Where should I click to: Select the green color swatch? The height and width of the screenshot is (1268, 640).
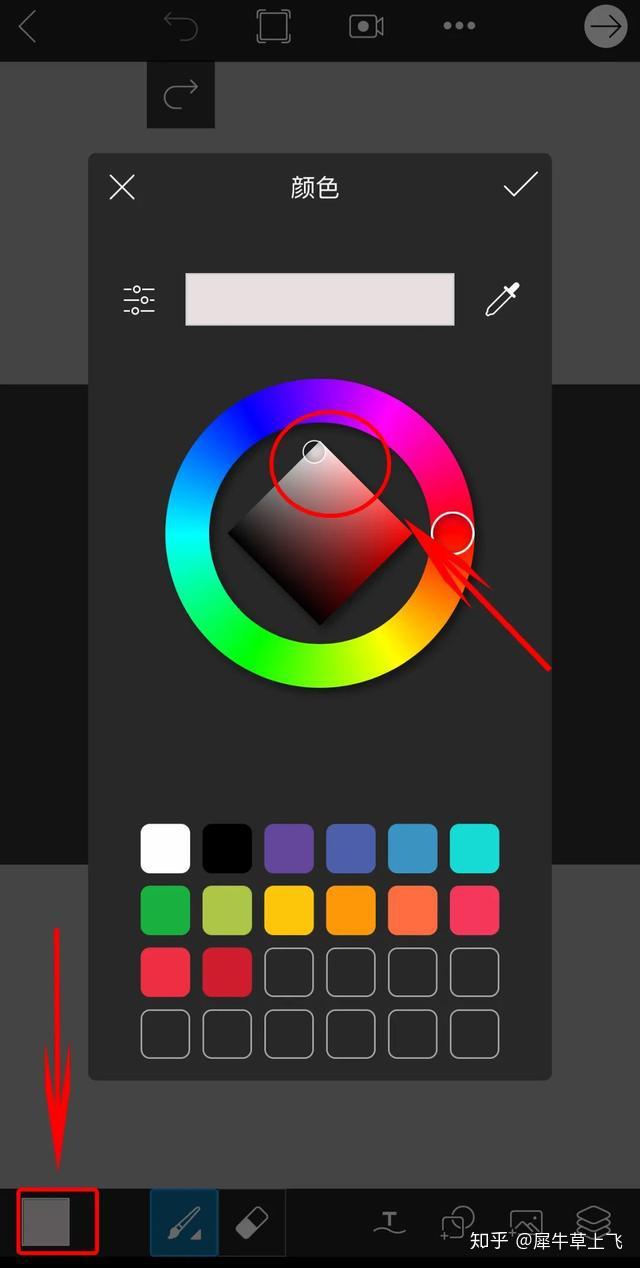coord(165,911)
